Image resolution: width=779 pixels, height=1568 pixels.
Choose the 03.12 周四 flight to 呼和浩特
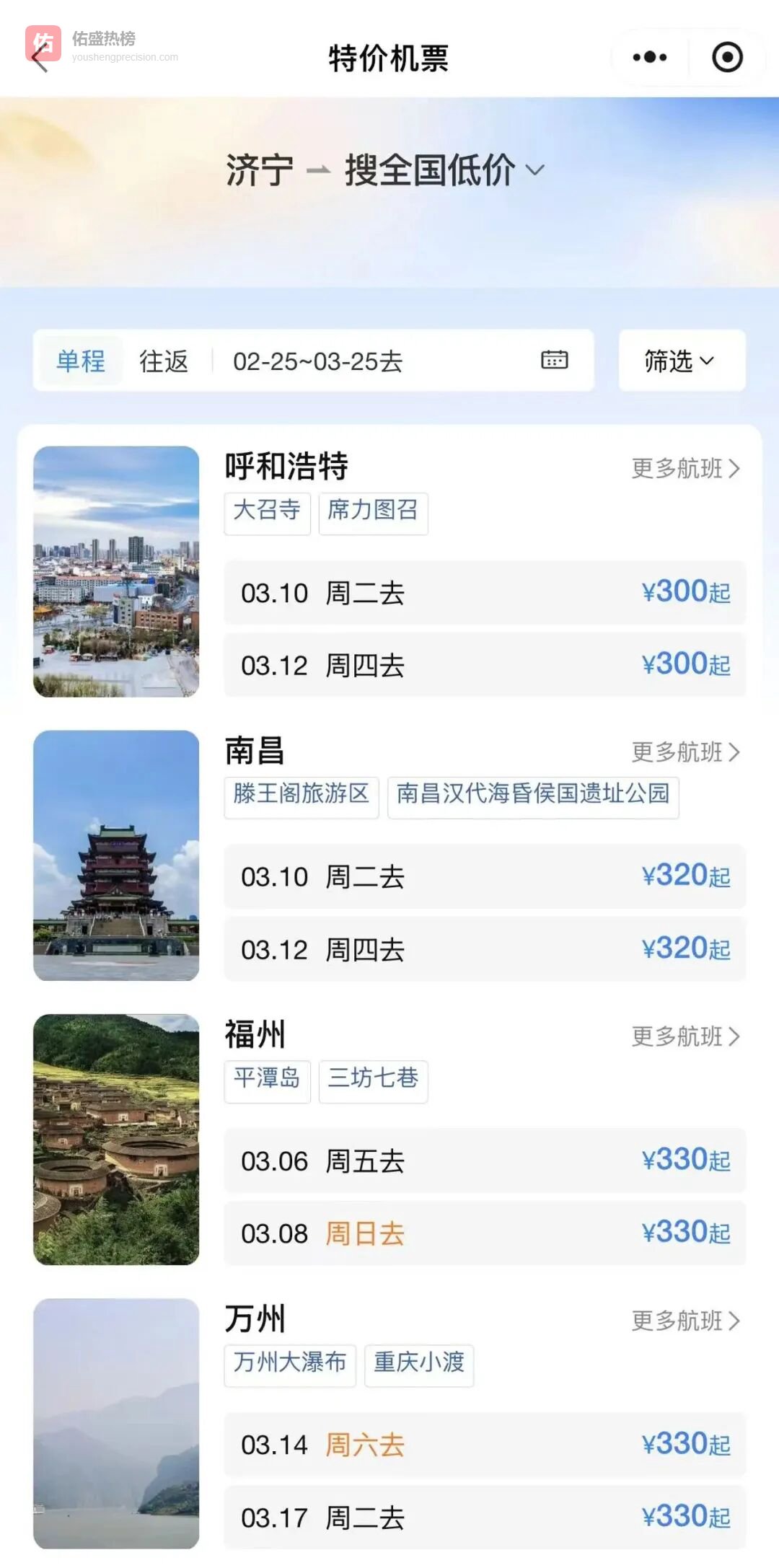coord(485,665)
